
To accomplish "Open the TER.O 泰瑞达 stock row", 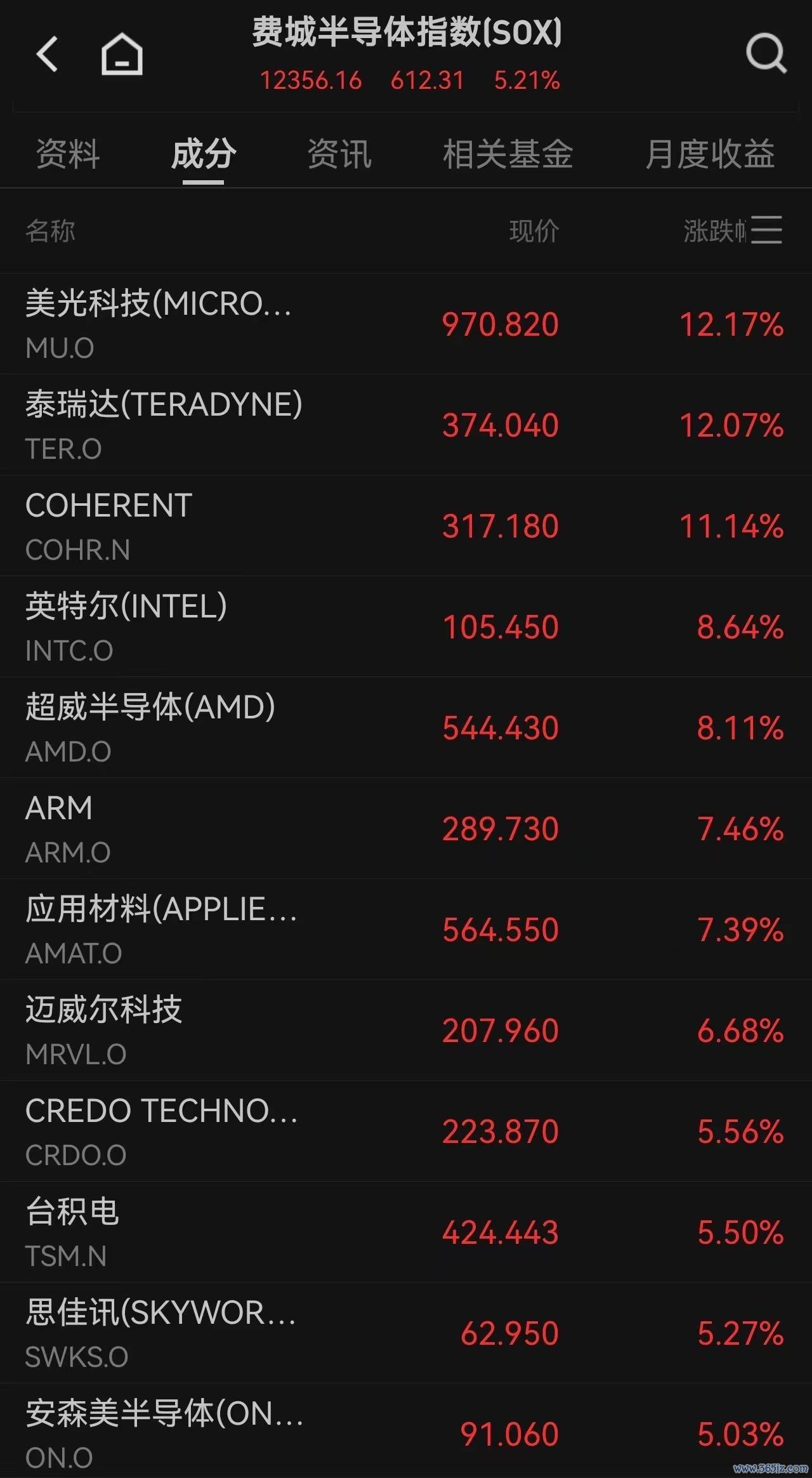I will coord(406,425).
